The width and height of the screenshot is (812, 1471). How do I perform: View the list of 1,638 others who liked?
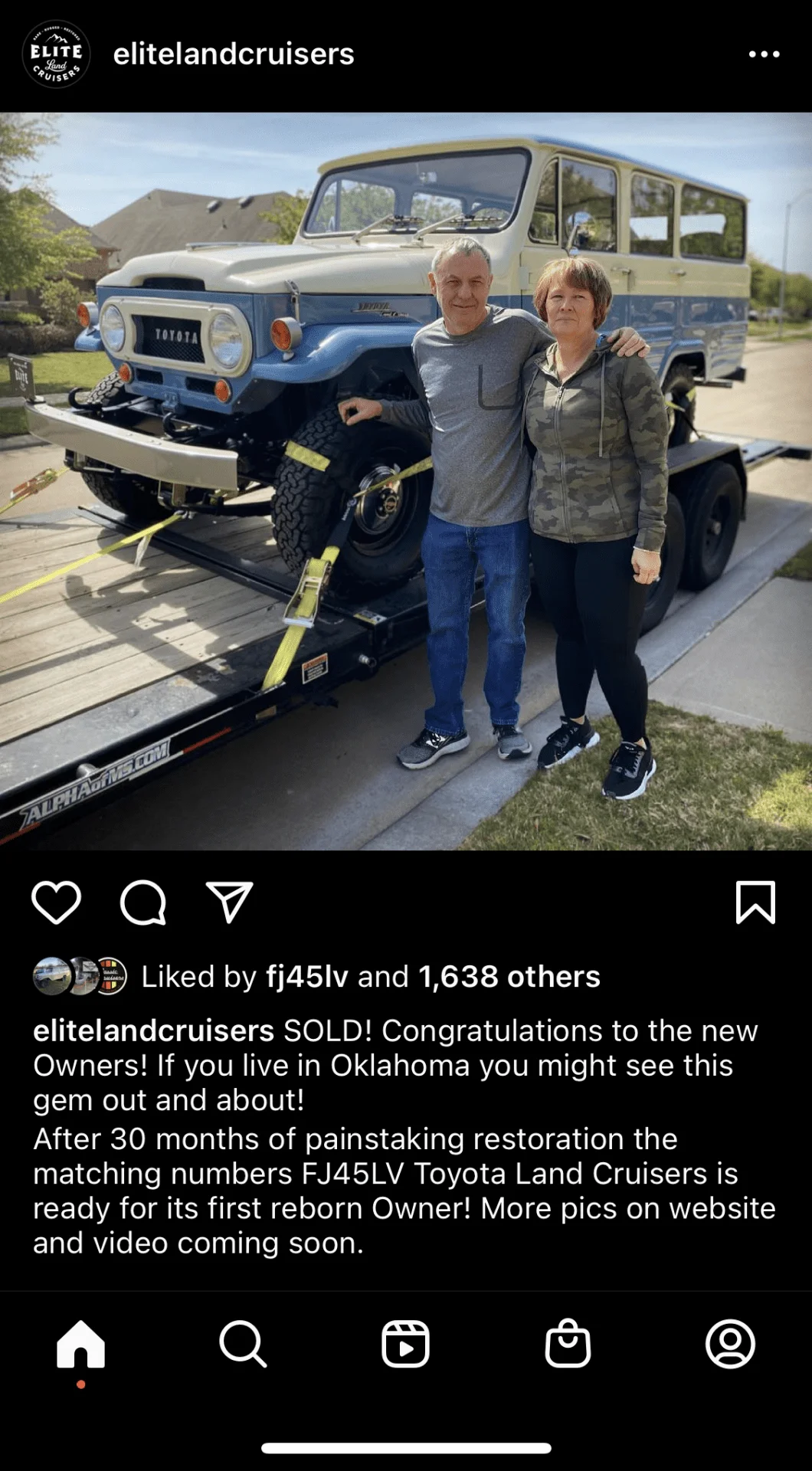509,977
